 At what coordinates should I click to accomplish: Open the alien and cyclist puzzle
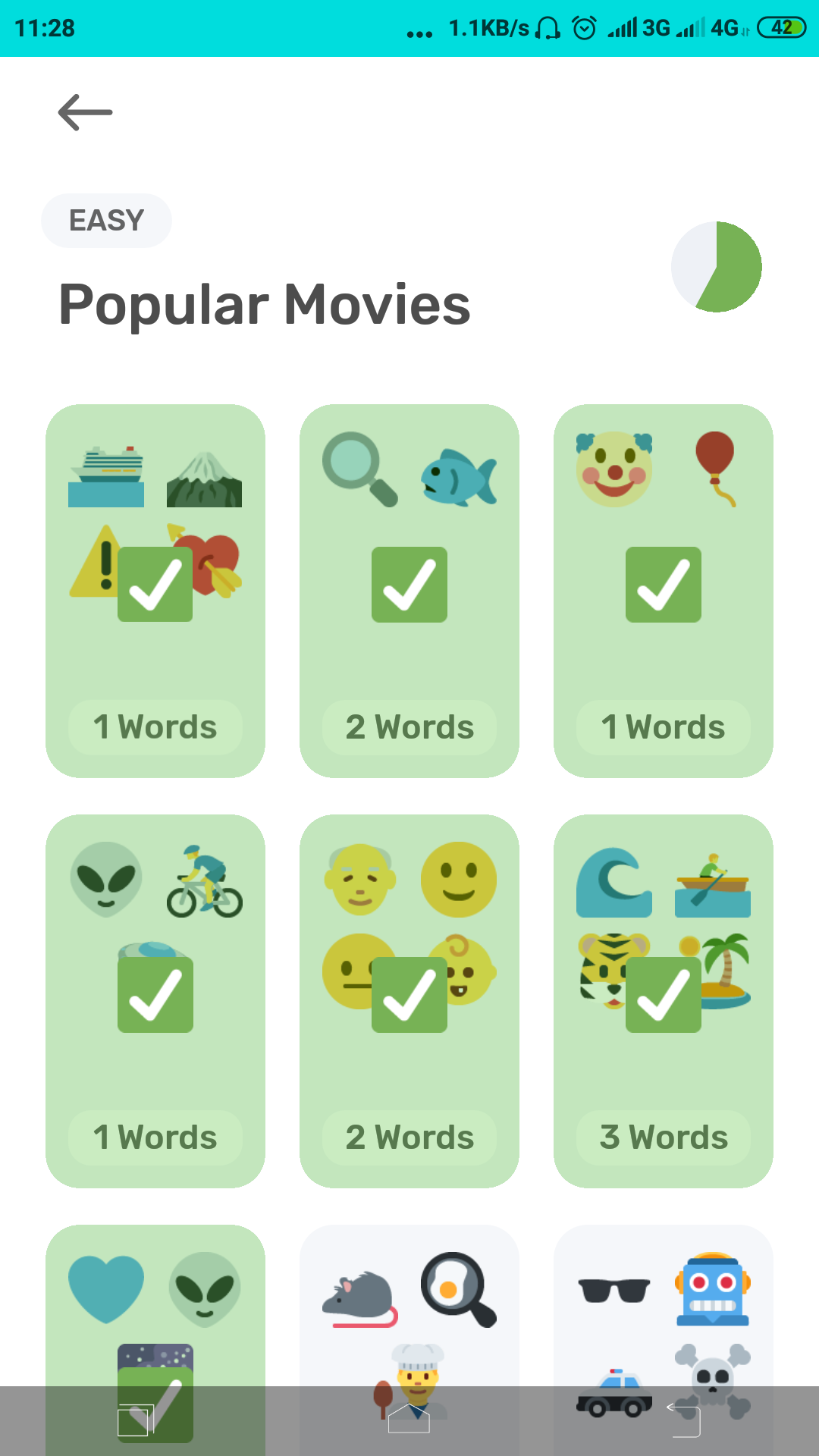(x=155, y=1000)
